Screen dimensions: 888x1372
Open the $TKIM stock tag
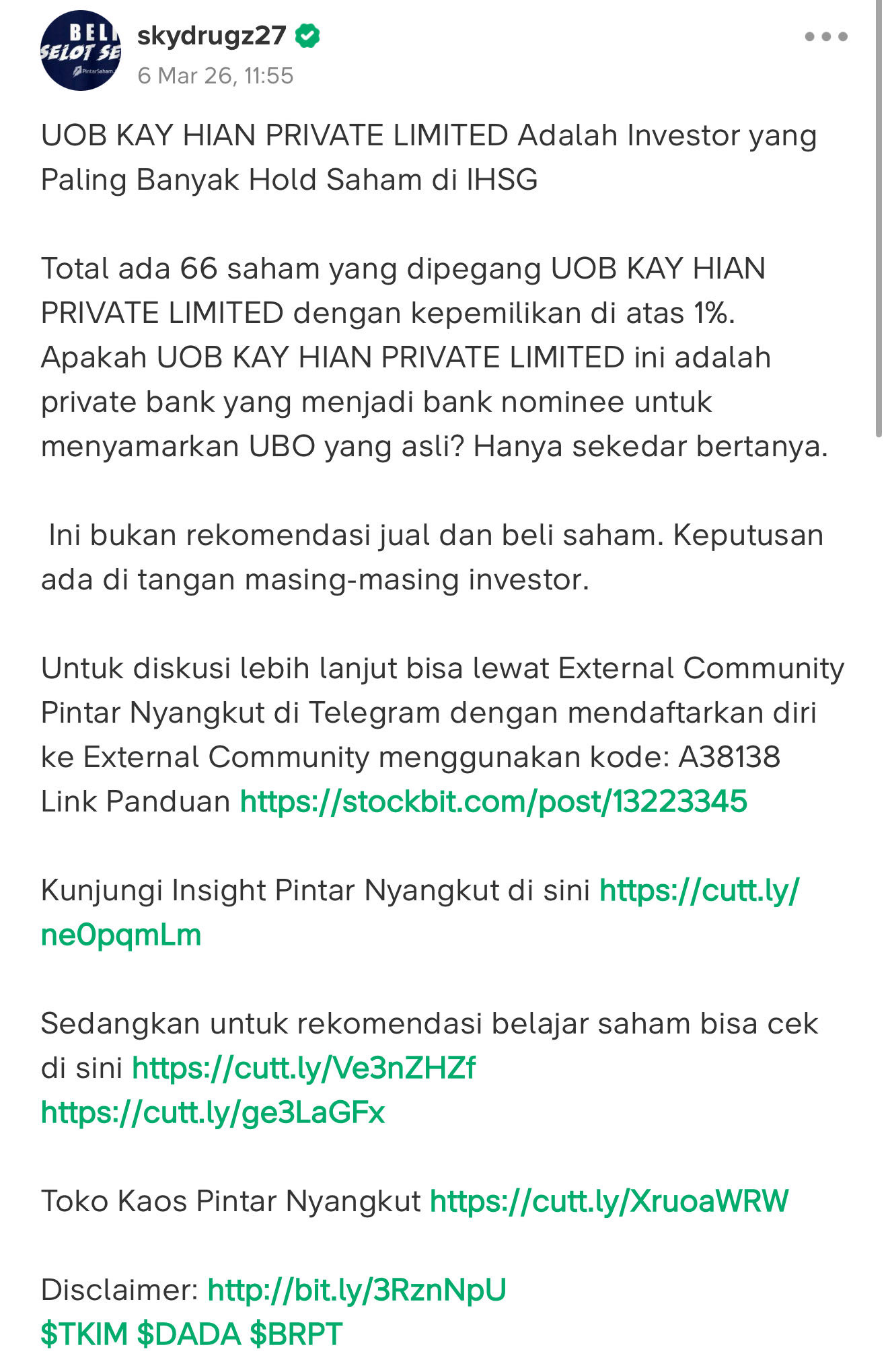[84, 1334]
